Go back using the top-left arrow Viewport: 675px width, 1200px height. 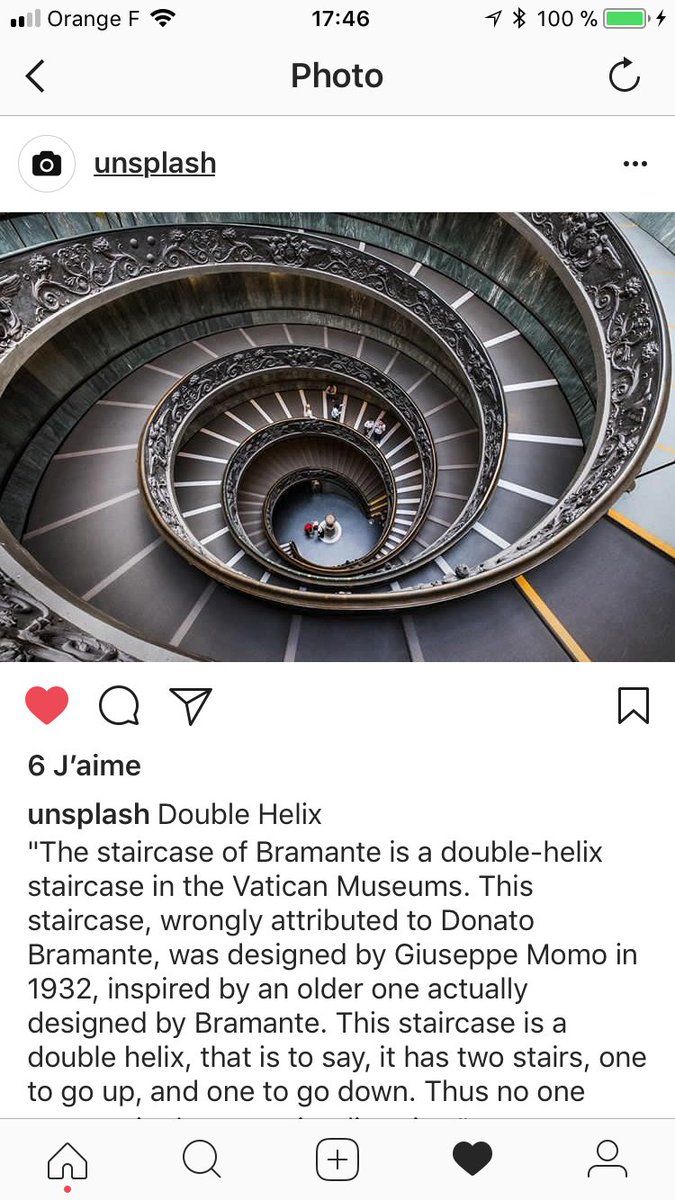click(x=35, y=76)
